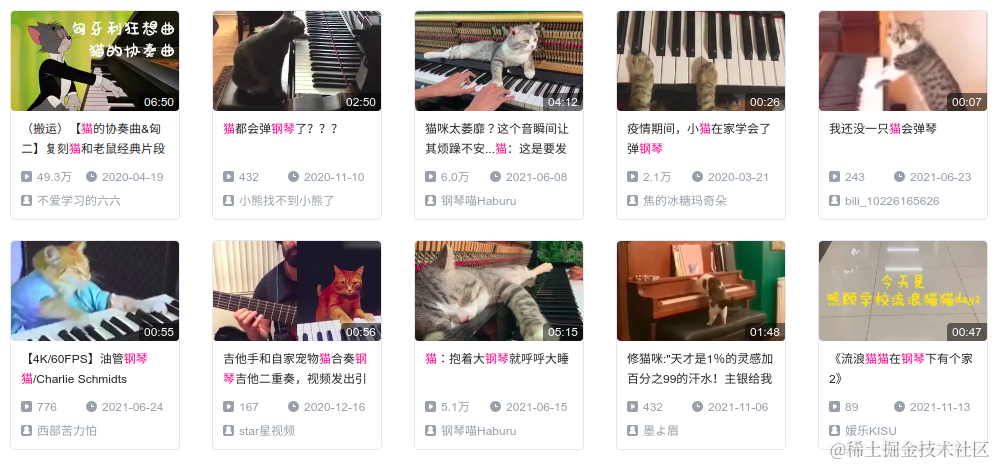This screenshot has width=996, height=466.
Task: Go to uploader 西部苦力怕's page
Action: click(x=66, y=431)
